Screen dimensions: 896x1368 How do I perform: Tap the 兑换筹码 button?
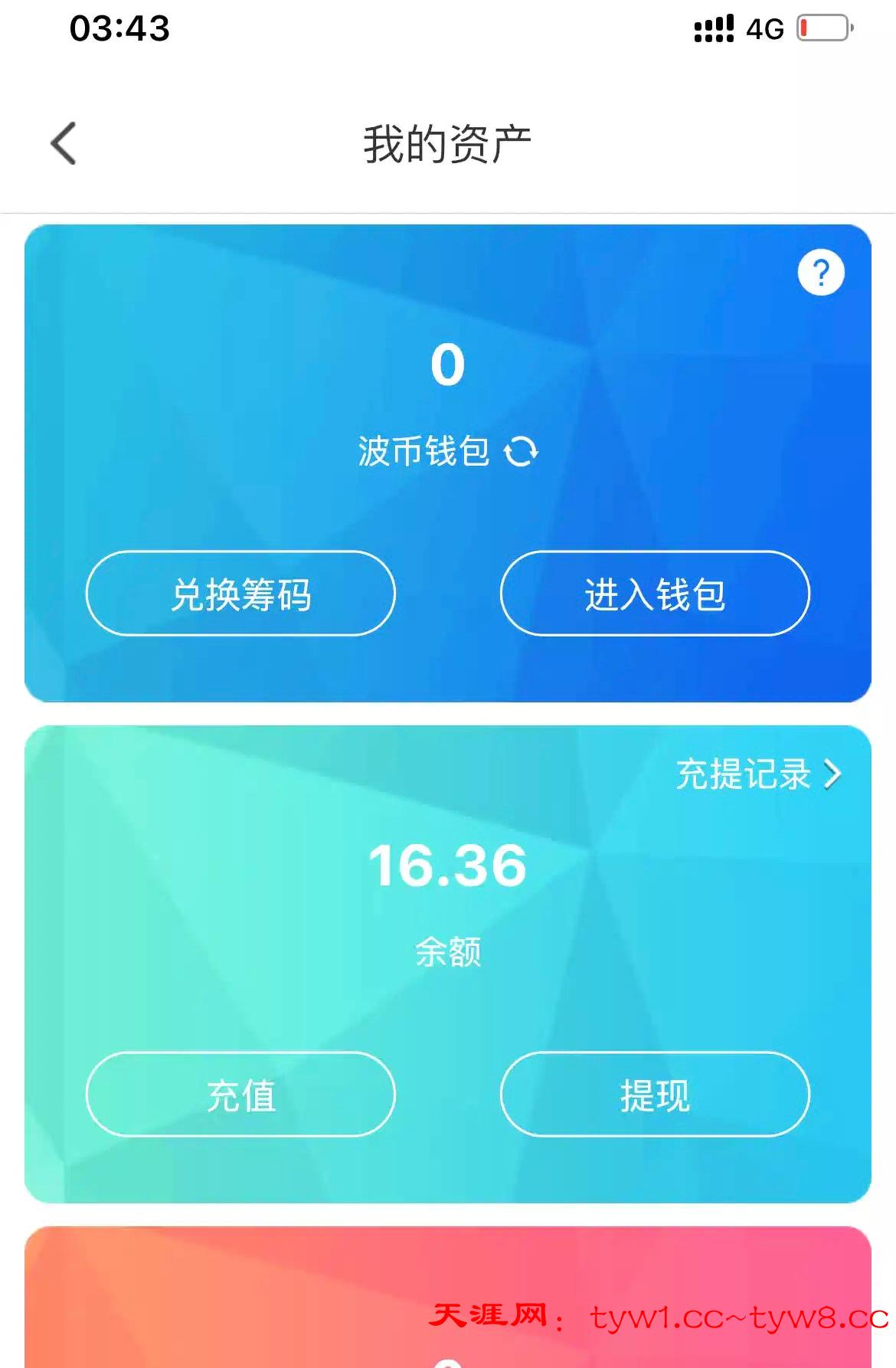point(240,594)
